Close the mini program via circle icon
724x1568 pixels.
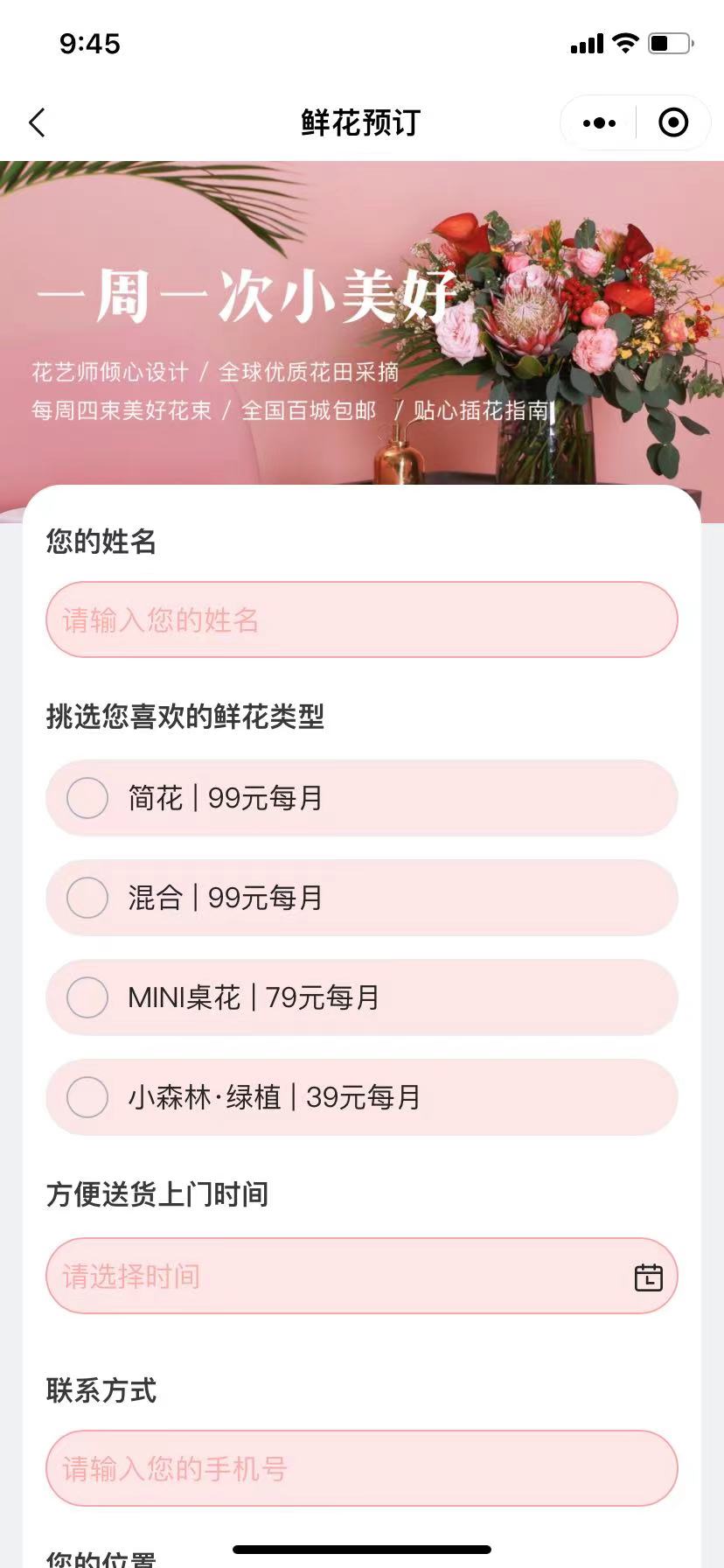(x=672, y=123)
